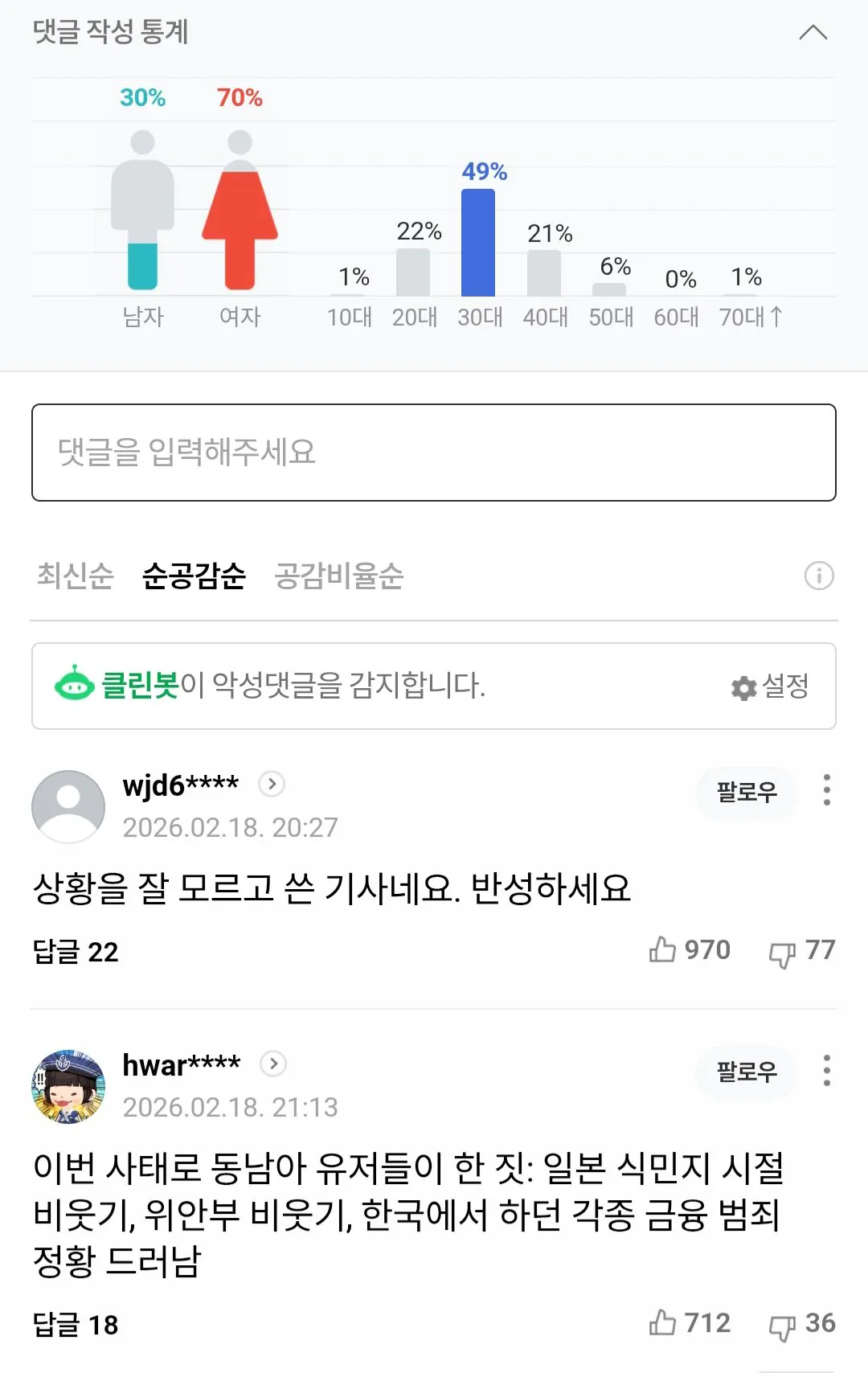Viewport: 868px width, 1373px height.
Task: Expand hwar**** profile details arrow
Action: pos(271,1063)
